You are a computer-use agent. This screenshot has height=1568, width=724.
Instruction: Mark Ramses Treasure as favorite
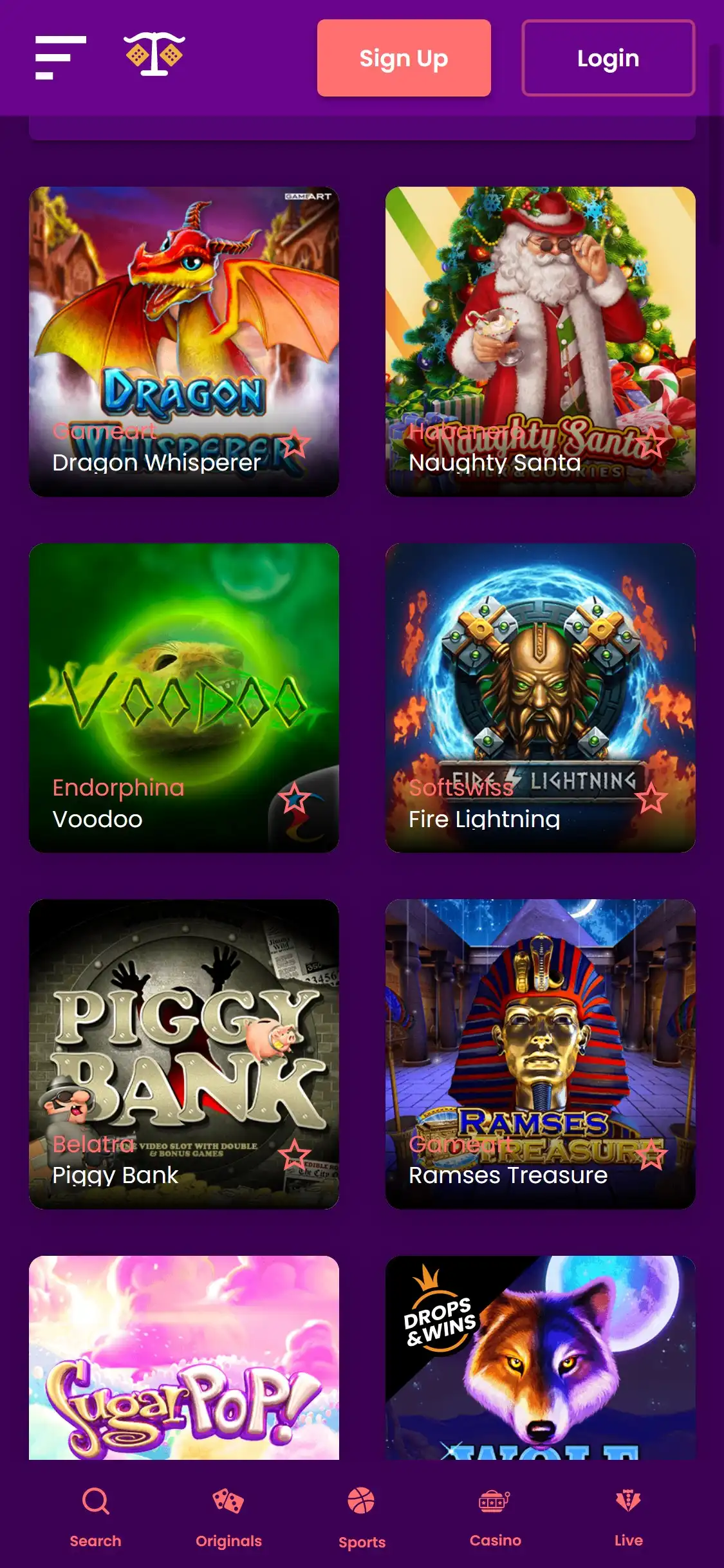pos(651,1155)
